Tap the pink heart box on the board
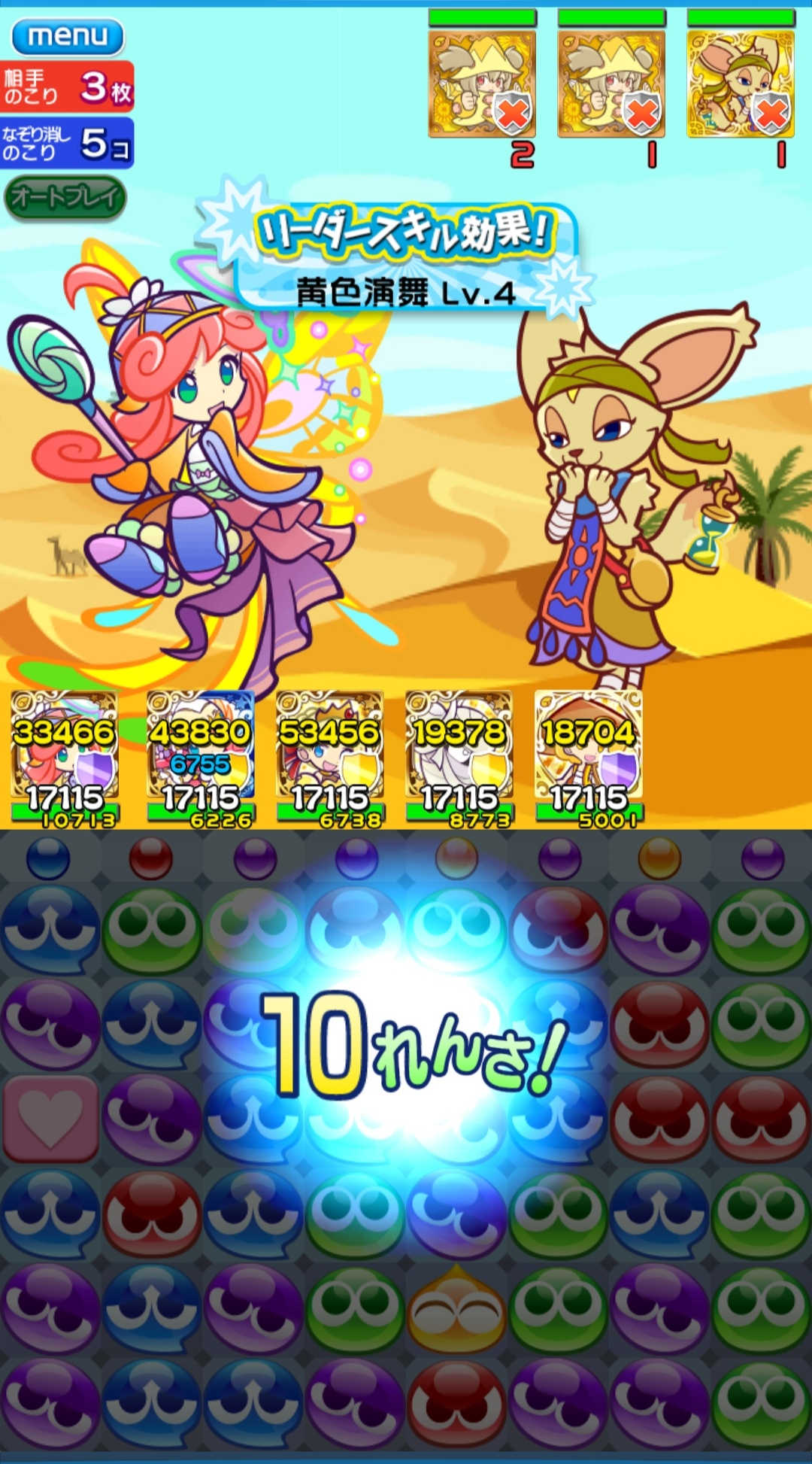The width and height of the screenshot is (812, 1464). click(x=50, y=1119)
